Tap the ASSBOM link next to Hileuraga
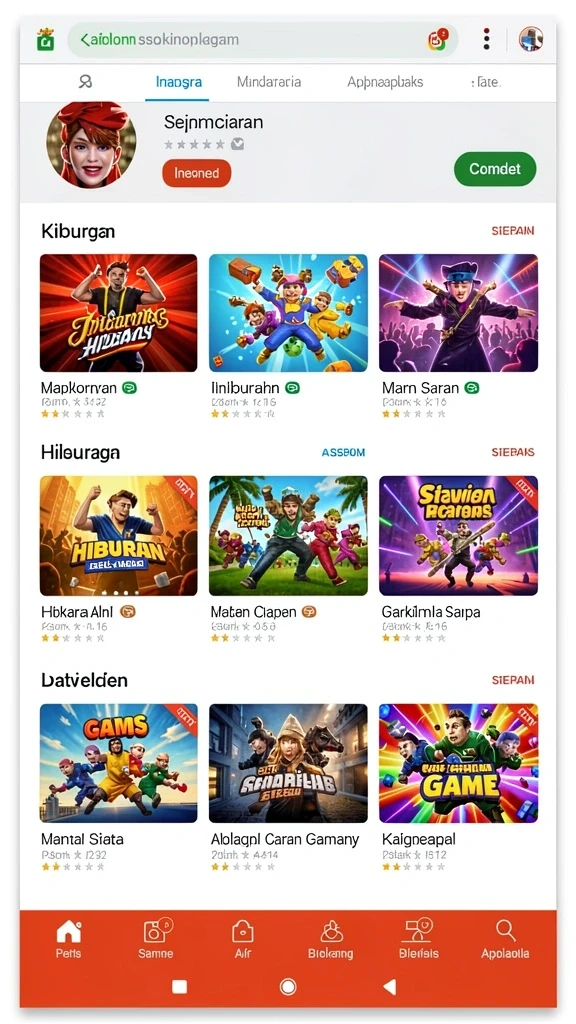This screenshot has width=576, height=1024. (344, 452)
